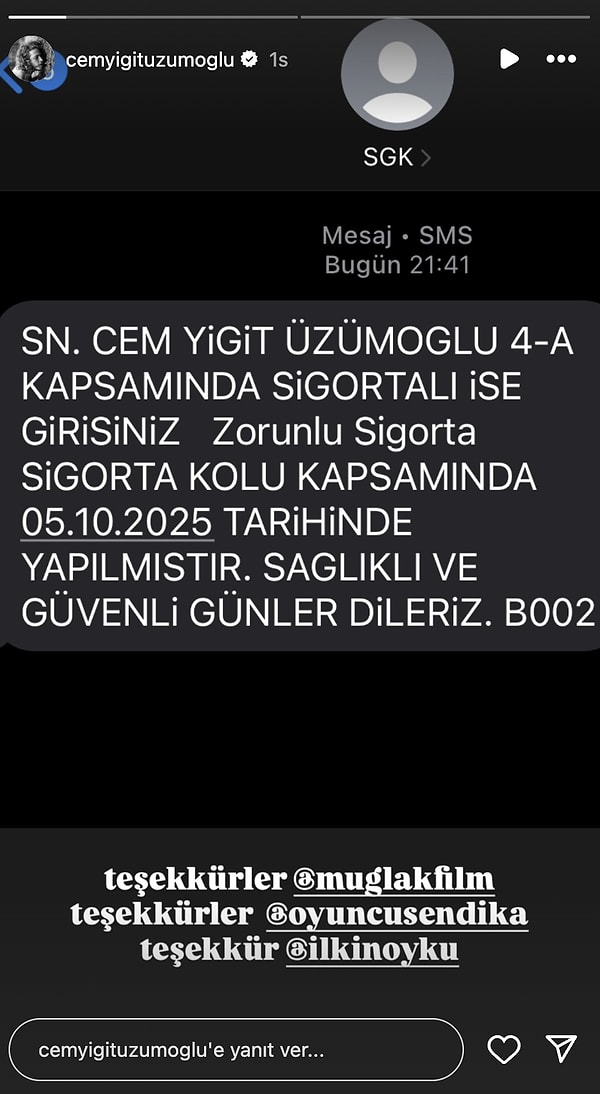The width and height of the screenshot is (600, 1094).
Task: Open the @oyuncusendika mention
Action: coord(396,914)
